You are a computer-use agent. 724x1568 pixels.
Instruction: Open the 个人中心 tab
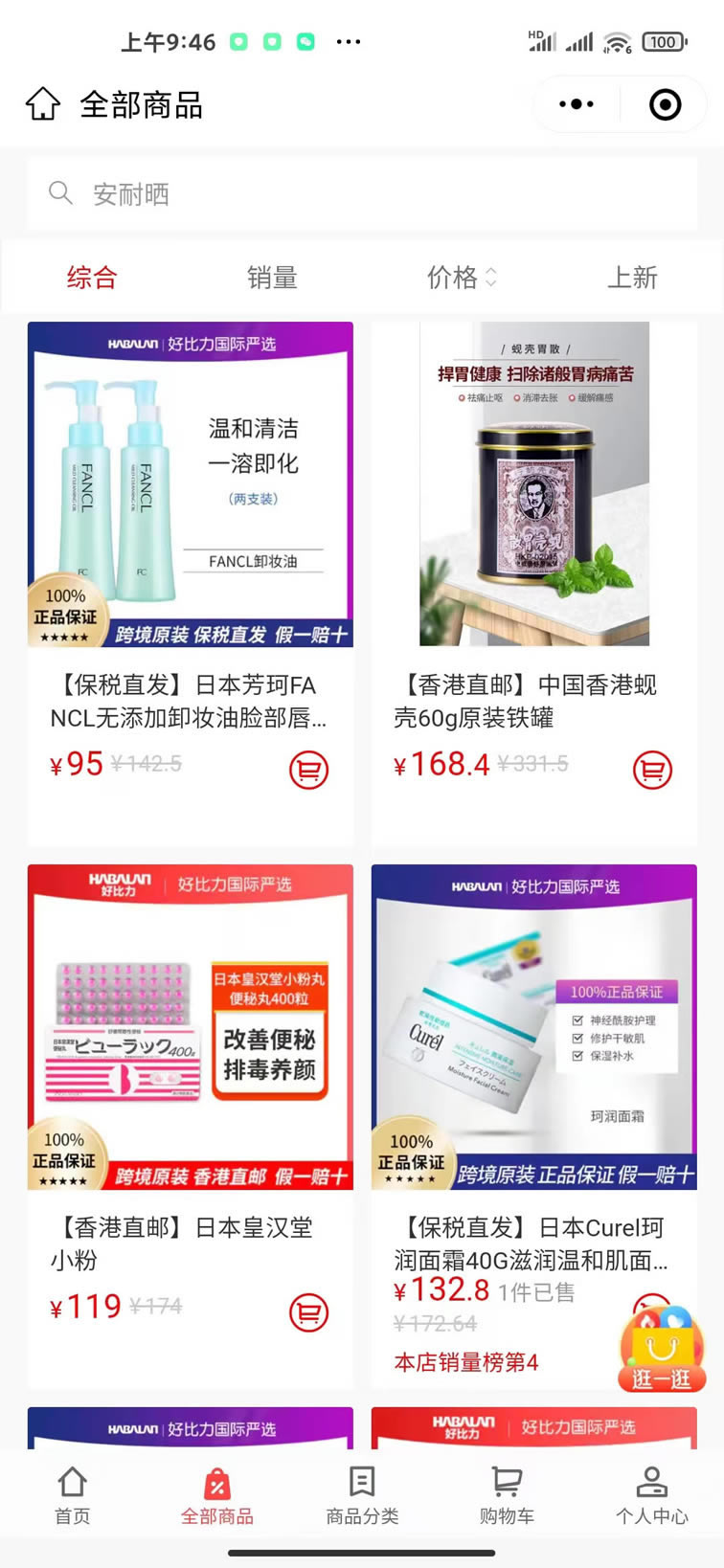[x=651, y=1495]
